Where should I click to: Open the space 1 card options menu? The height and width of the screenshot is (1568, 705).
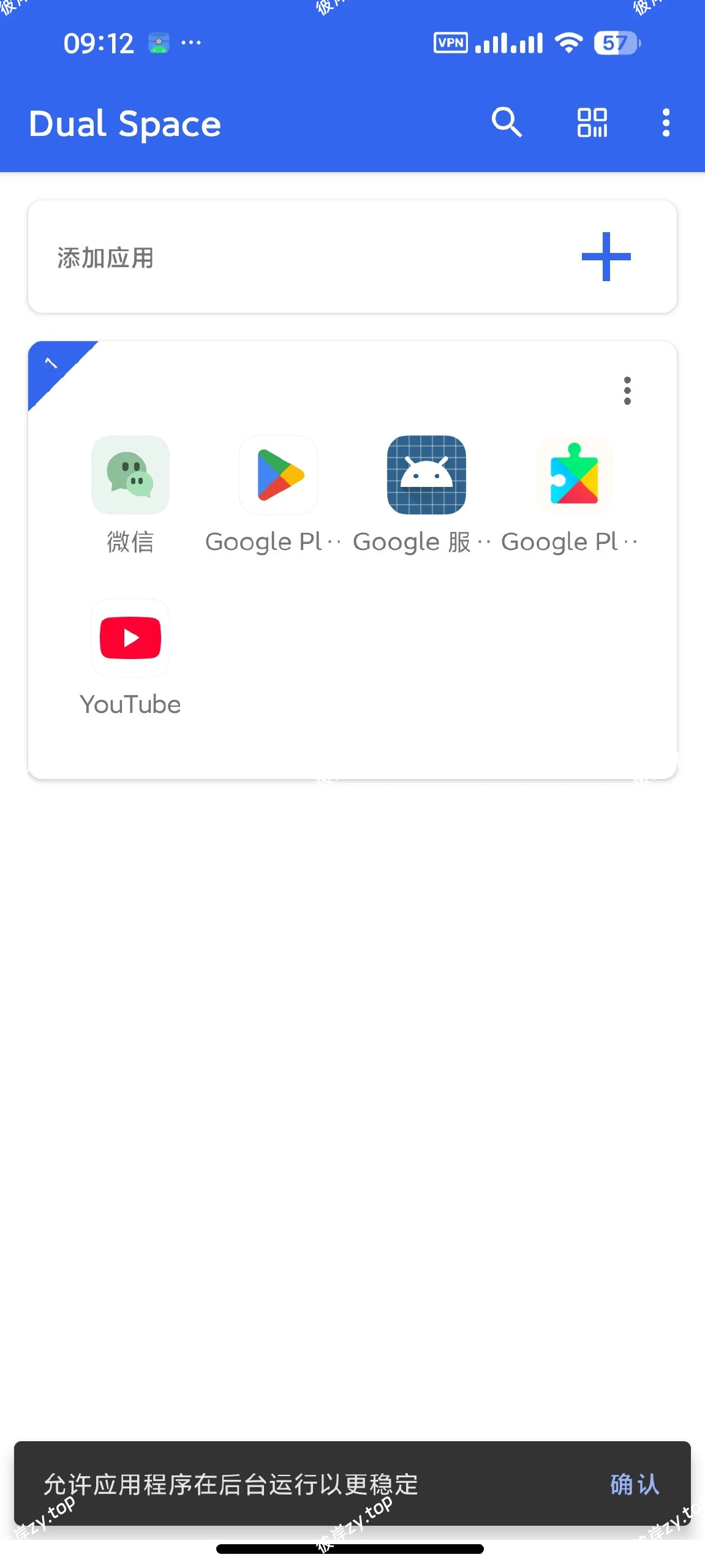tap(627, 391)
